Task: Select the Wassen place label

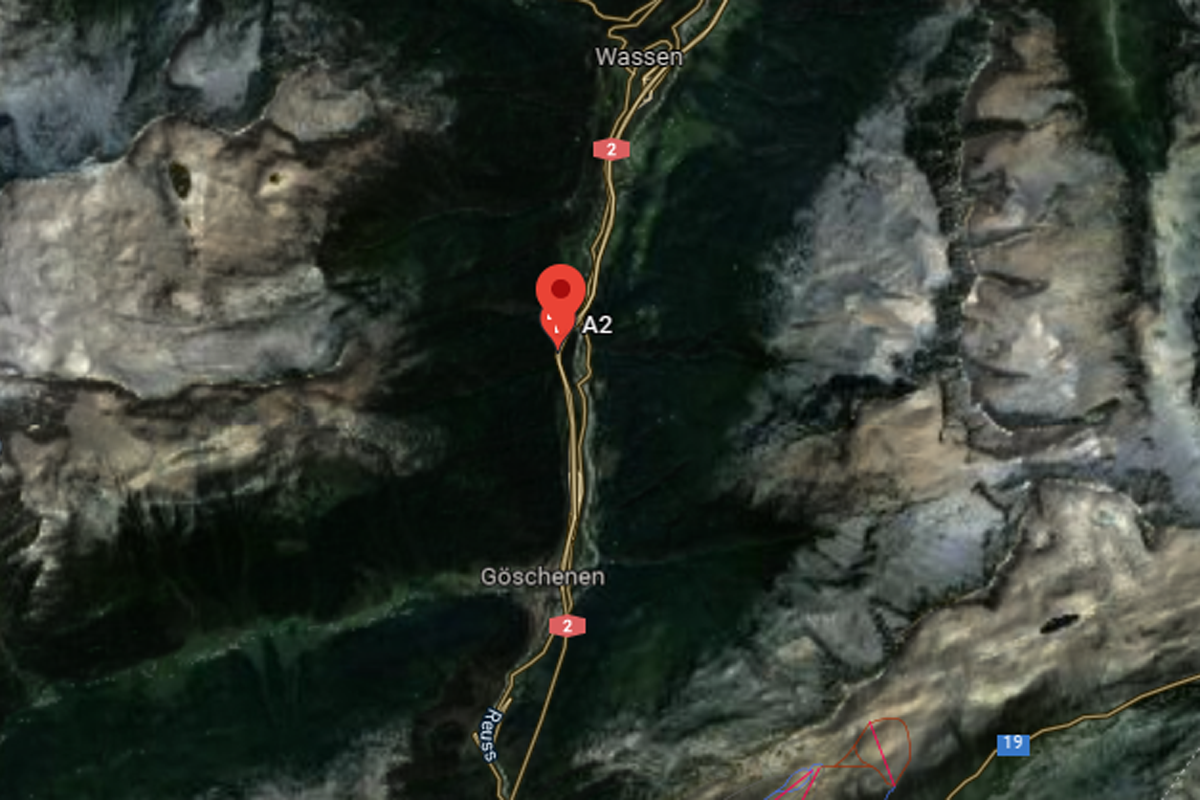Action: pyautogui.click(x=639, y=58)
